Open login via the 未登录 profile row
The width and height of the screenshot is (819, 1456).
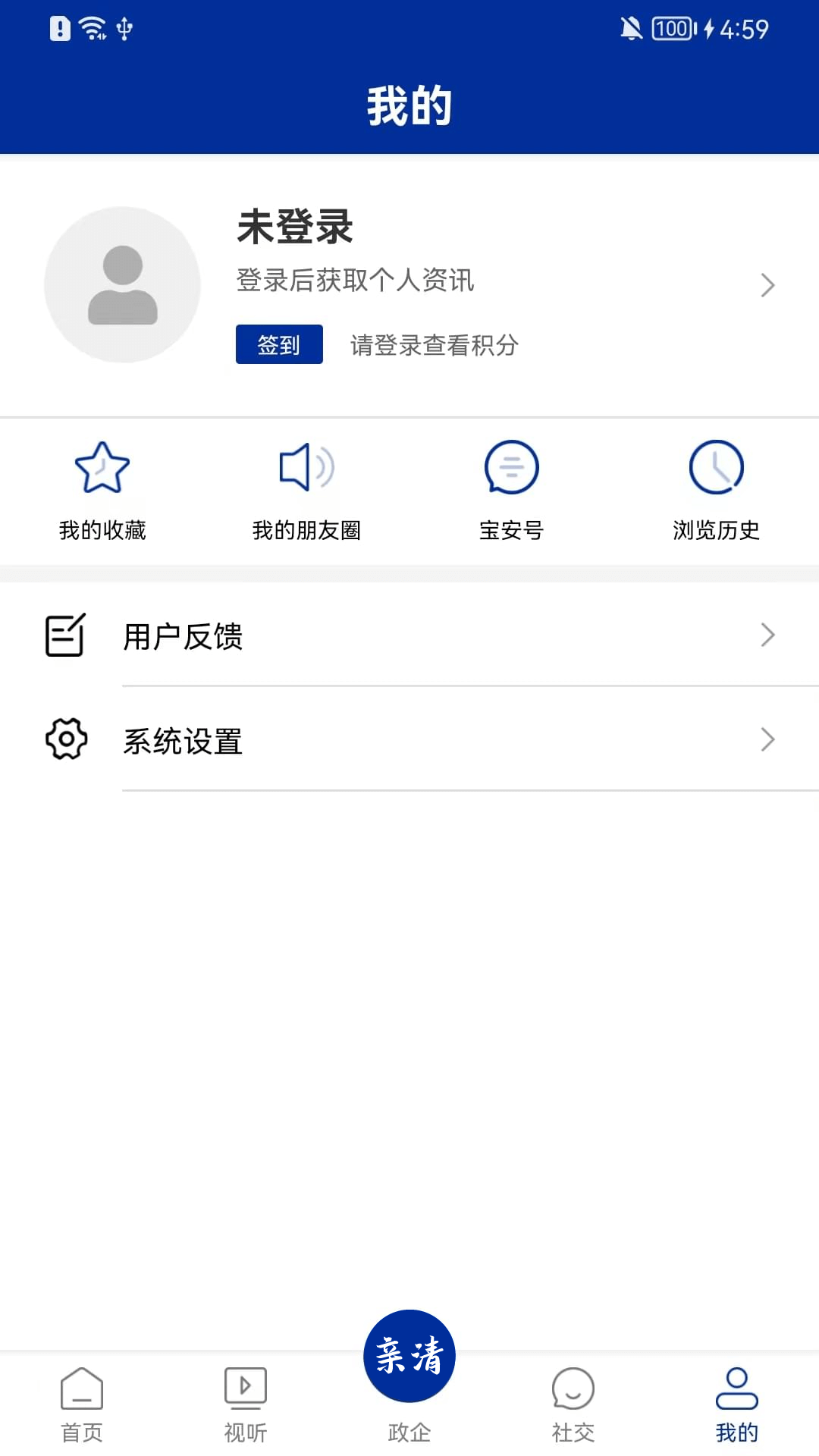pyautogui.click(x=409, y=285)
